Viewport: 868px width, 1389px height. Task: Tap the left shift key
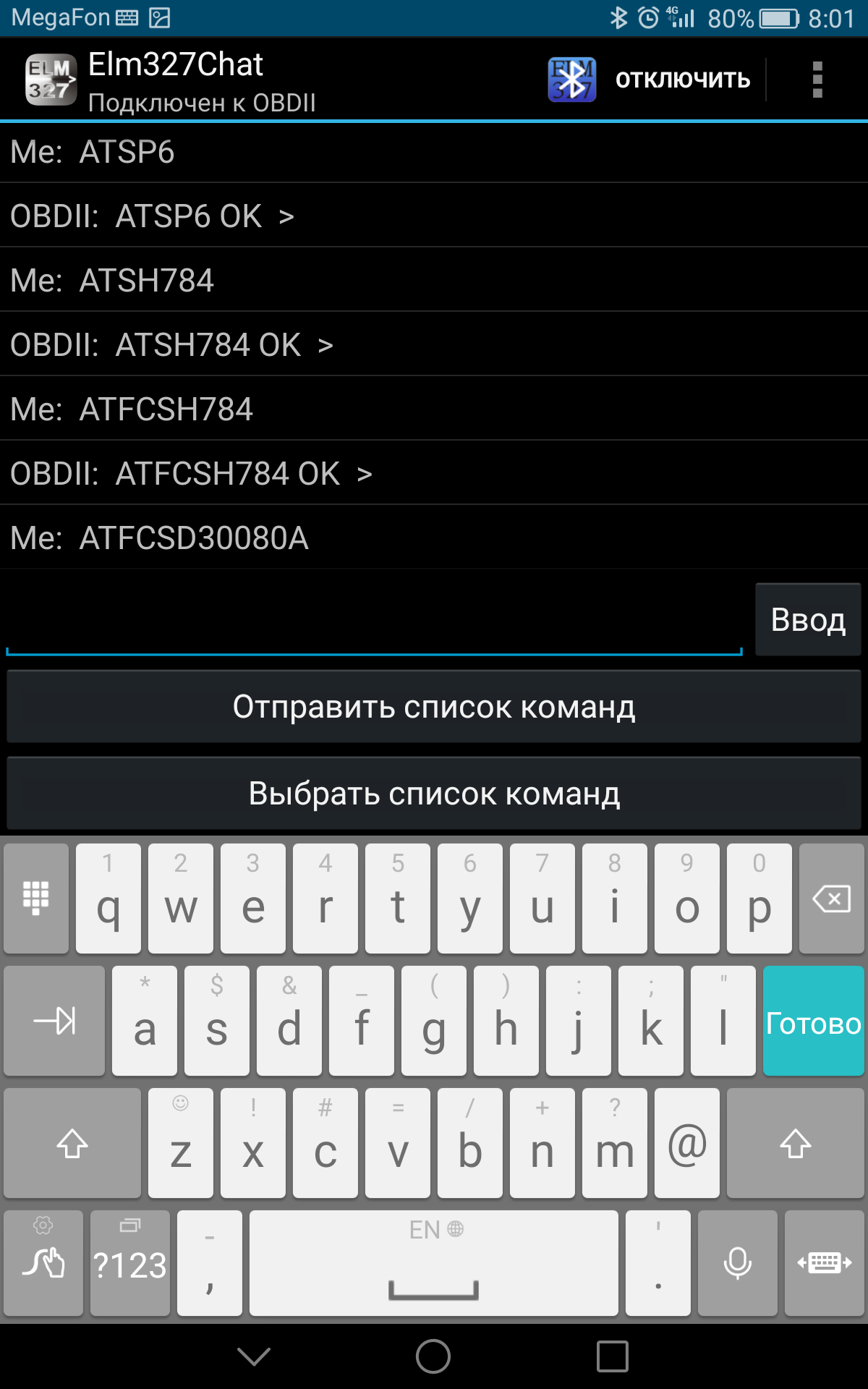[x=72, y=1144]
